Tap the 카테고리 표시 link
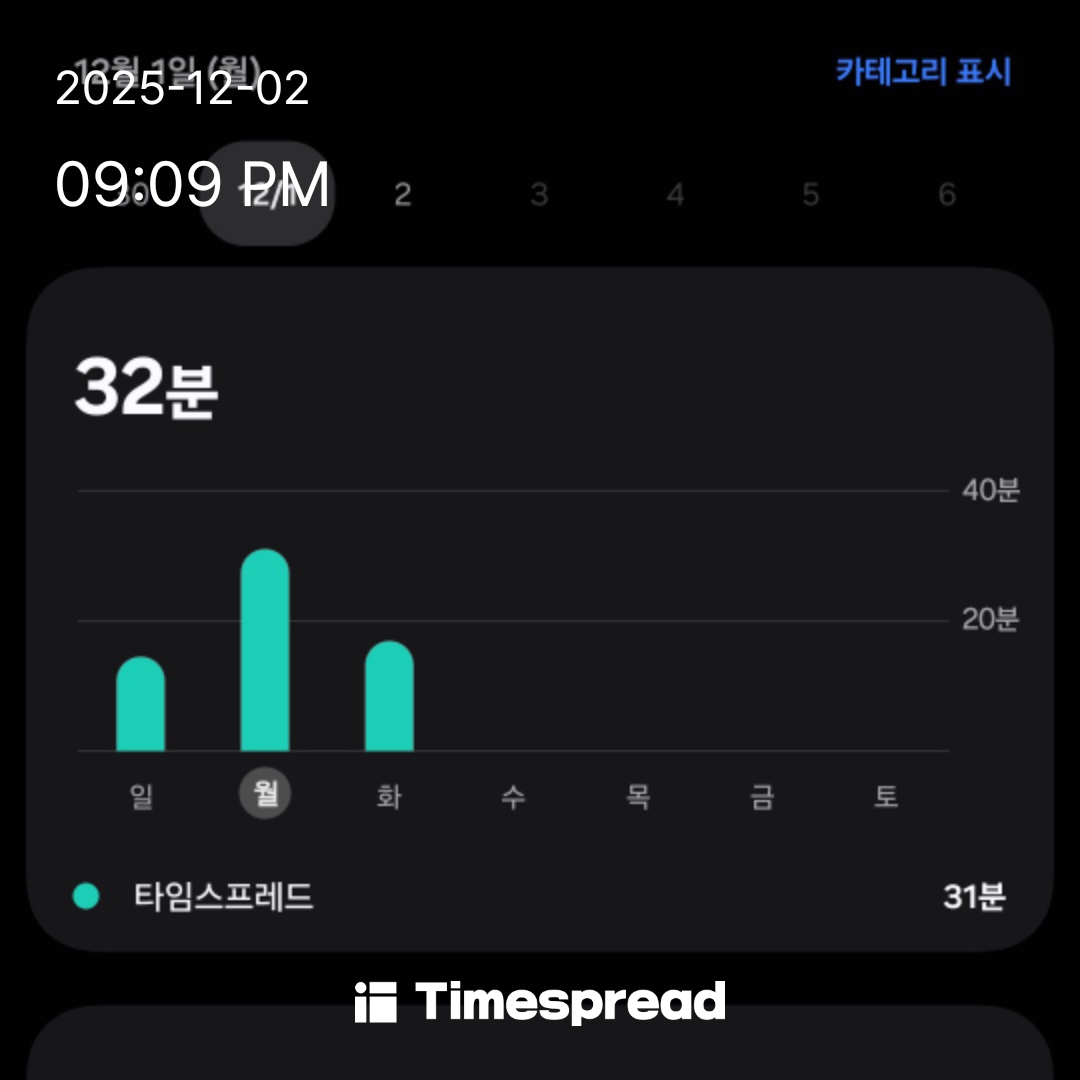The width and height of the screenshot is (1080, 1080). click(923, 73)
